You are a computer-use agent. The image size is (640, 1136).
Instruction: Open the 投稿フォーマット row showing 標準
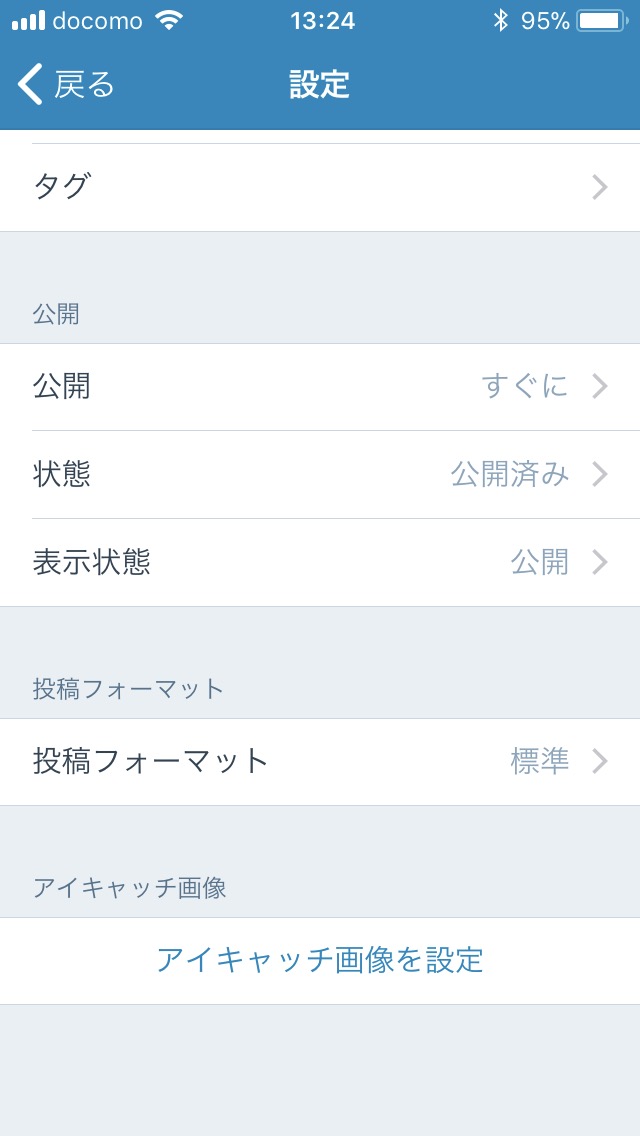[320, 761]
